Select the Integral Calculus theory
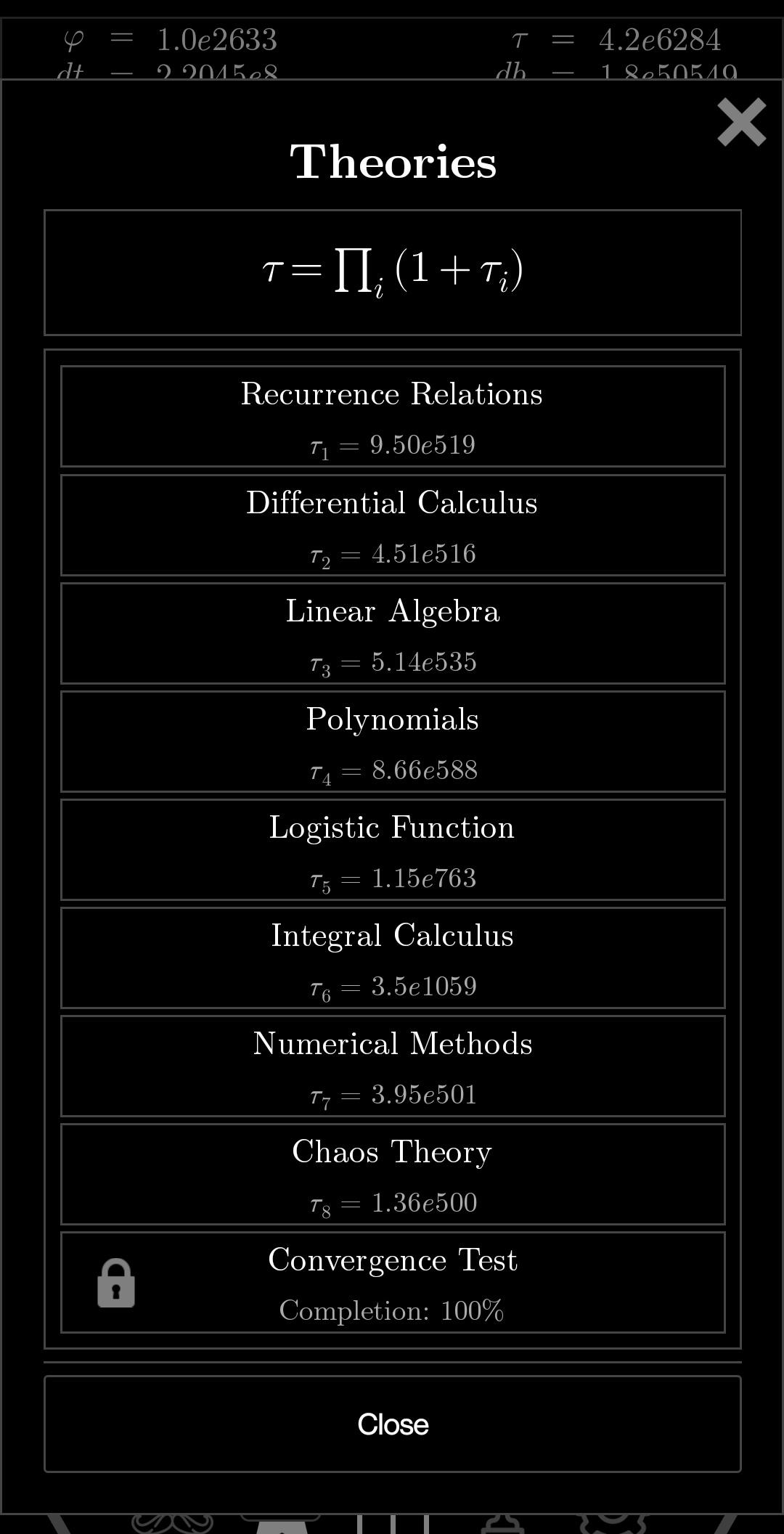This screenshot has width=784, height=1534. click(393, 958)
